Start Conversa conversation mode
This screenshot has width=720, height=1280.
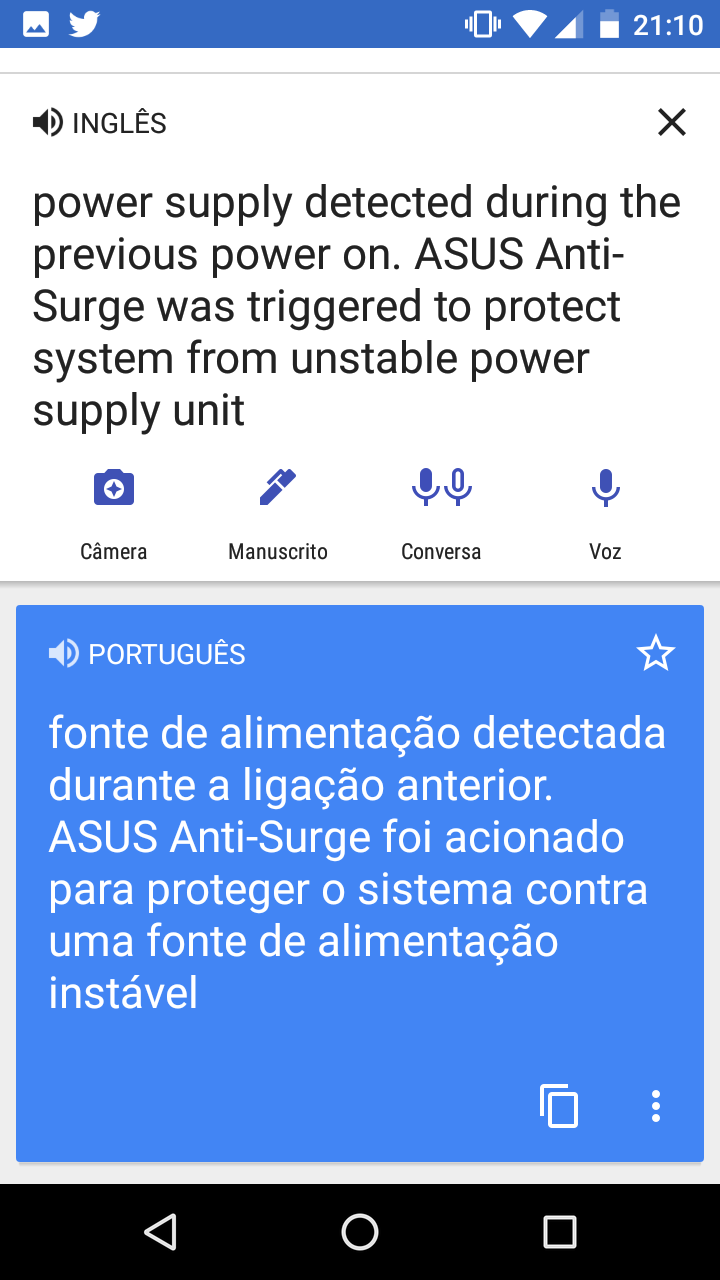point(441,514)
